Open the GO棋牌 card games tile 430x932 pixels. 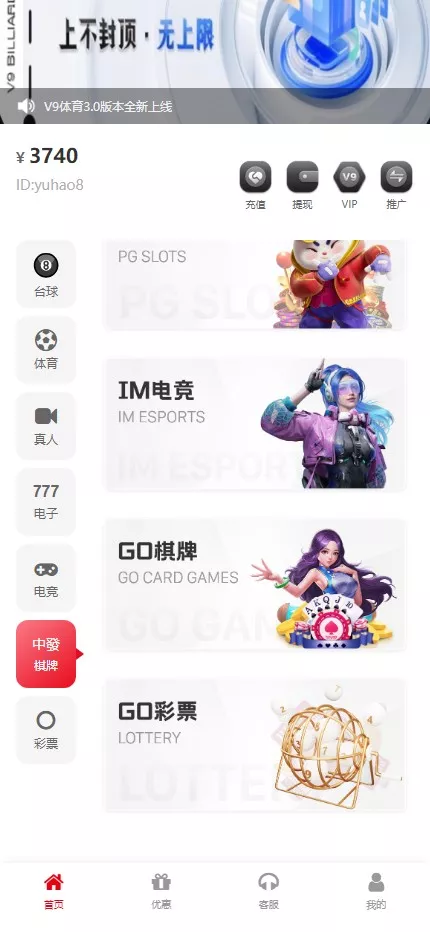point(255,585)
